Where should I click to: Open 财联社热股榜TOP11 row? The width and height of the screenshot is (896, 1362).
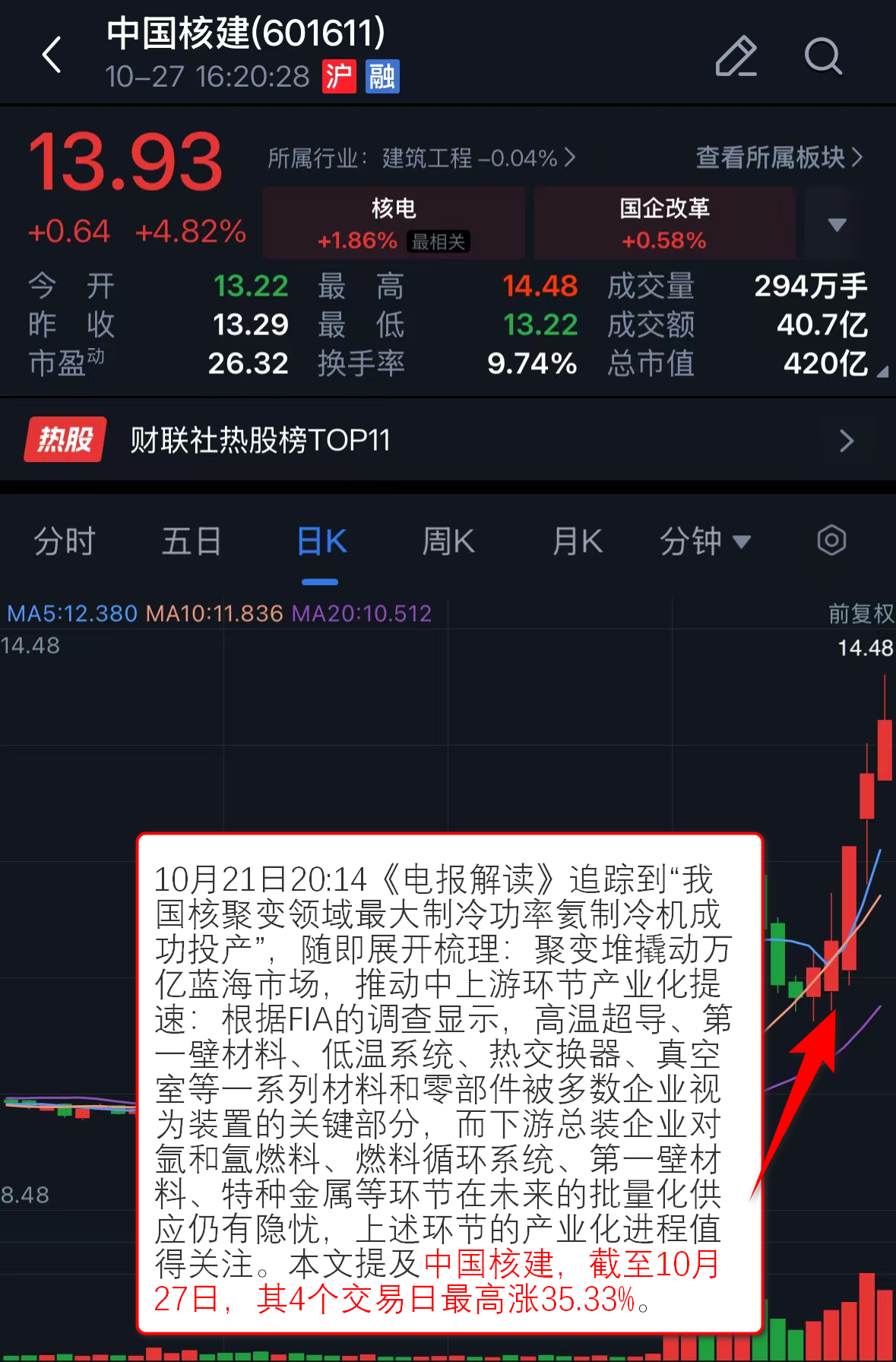pos(448,440)
